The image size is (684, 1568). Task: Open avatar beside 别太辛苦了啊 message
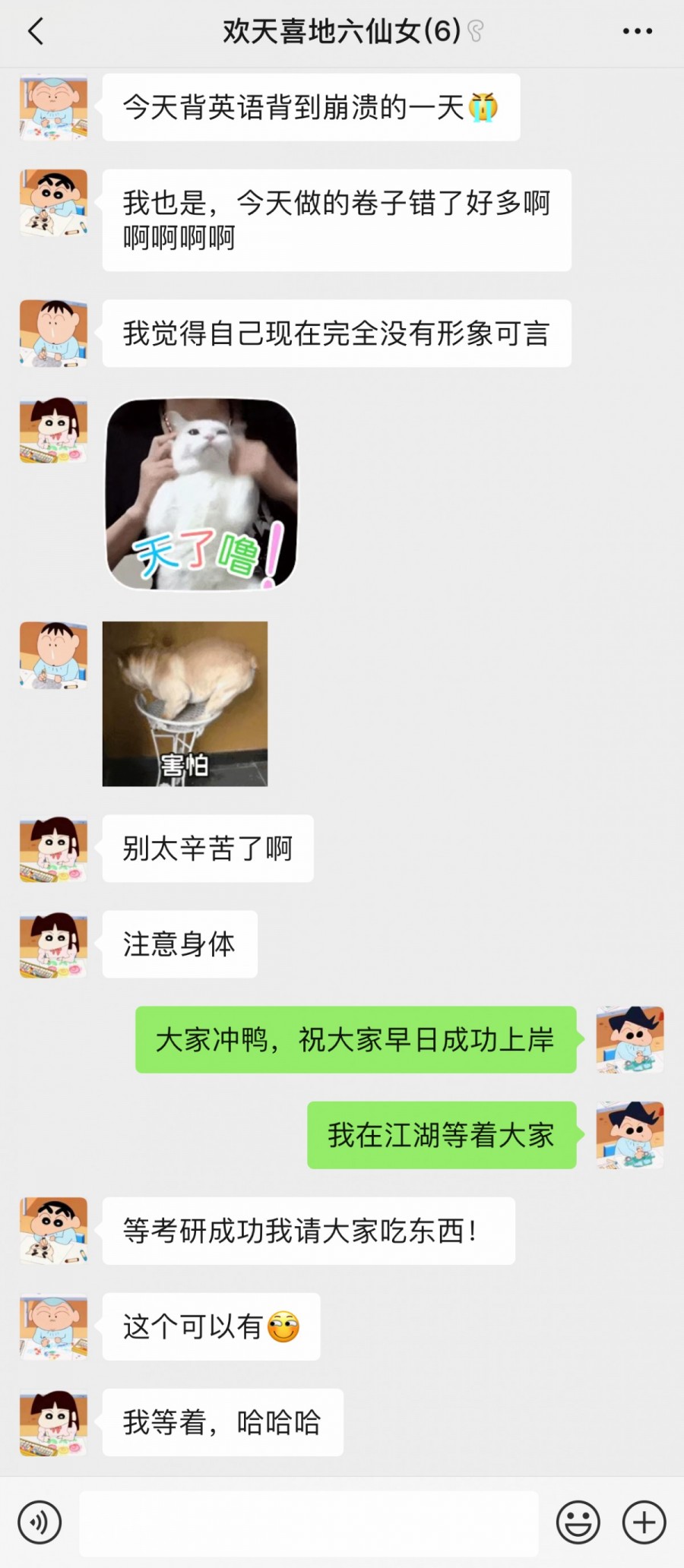pos(53,849)
